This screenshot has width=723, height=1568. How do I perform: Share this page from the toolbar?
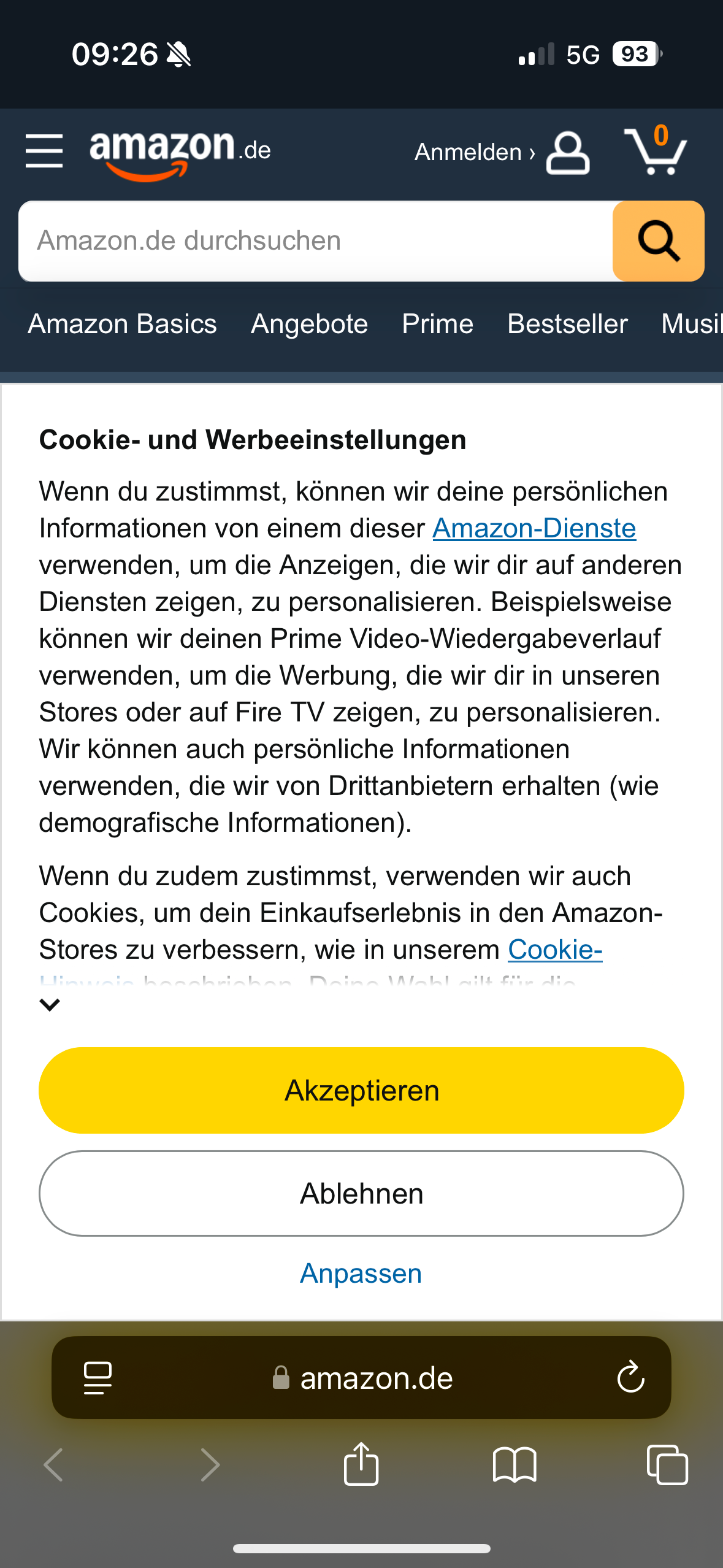361,1464
